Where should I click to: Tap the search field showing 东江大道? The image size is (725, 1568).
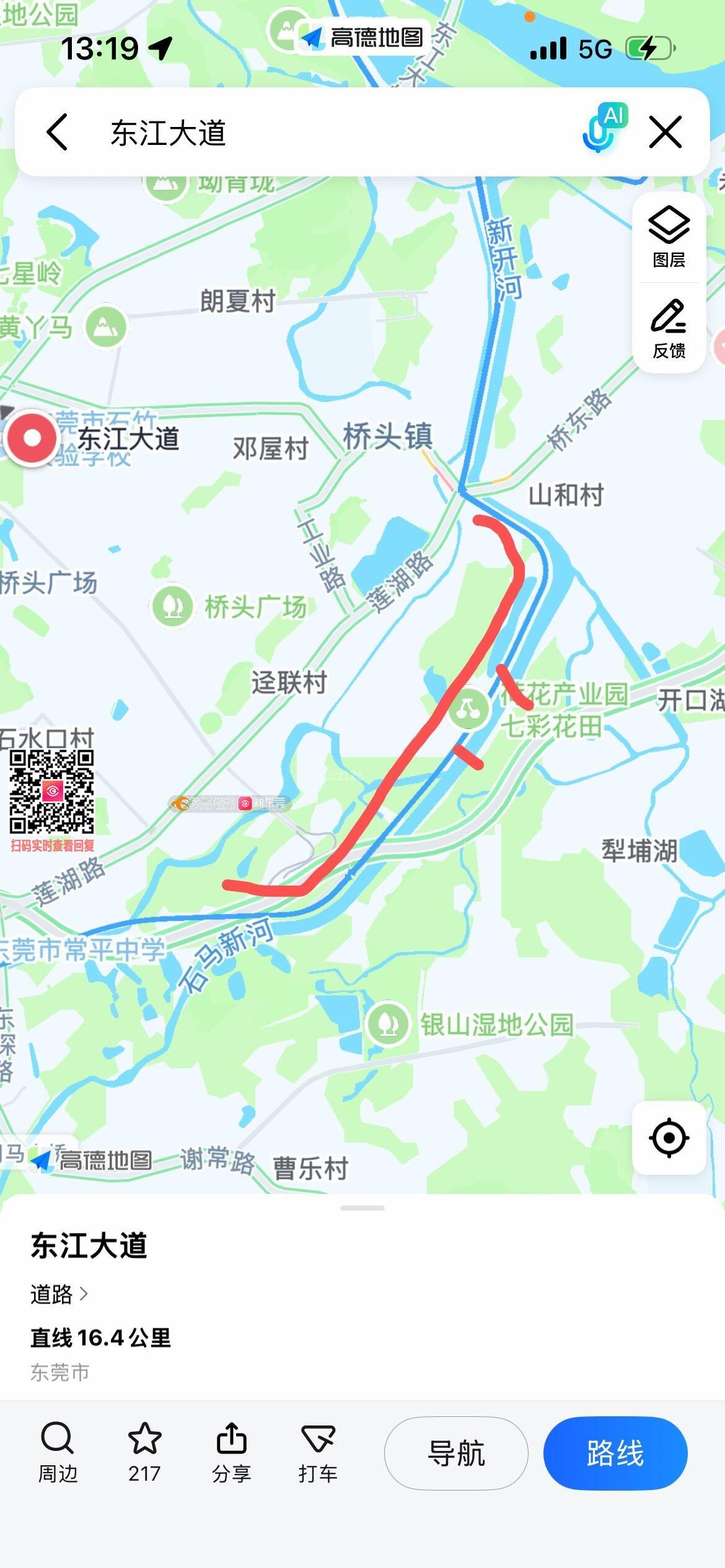[x=310, y=133]
